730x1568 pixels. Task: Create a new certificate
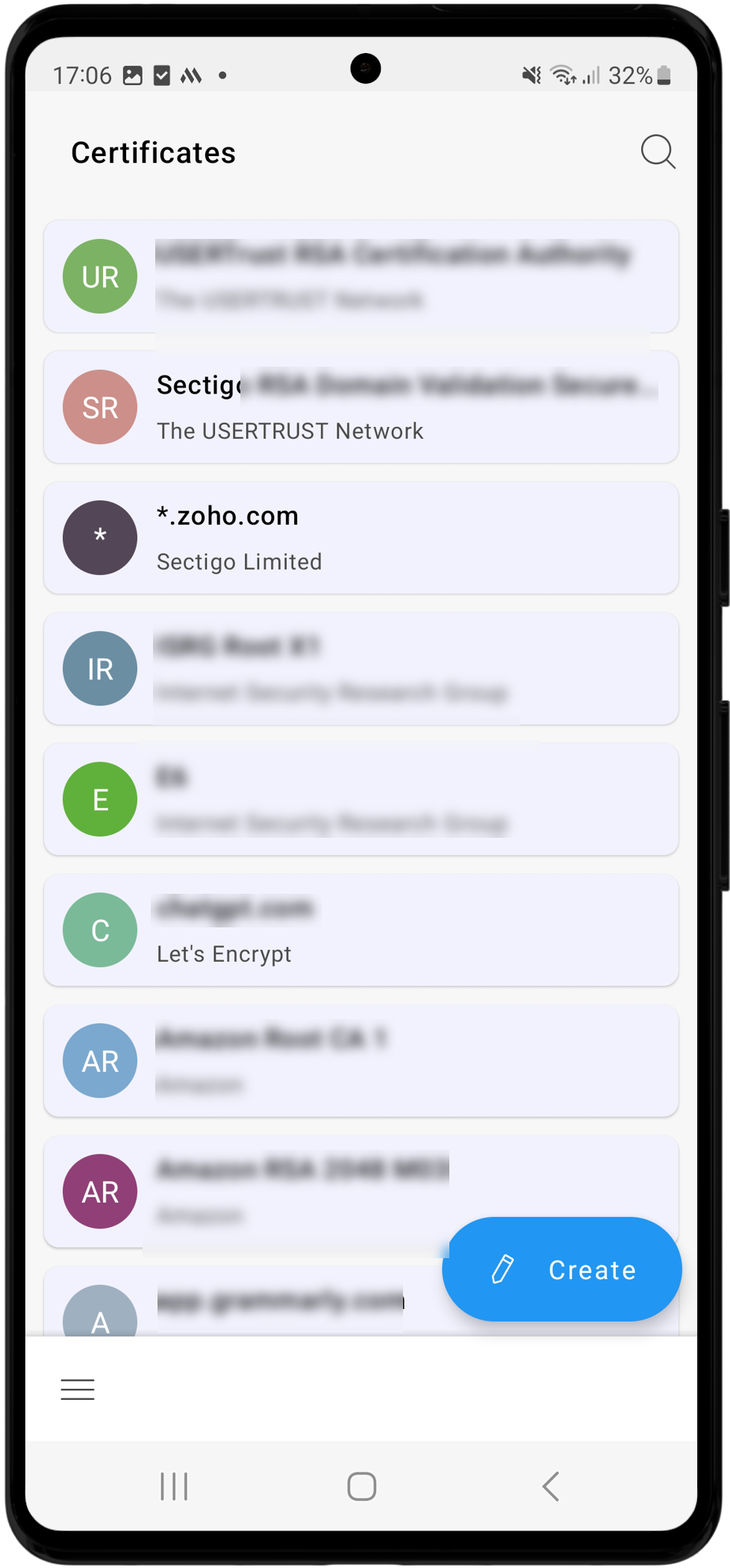tap(561, 1269)
